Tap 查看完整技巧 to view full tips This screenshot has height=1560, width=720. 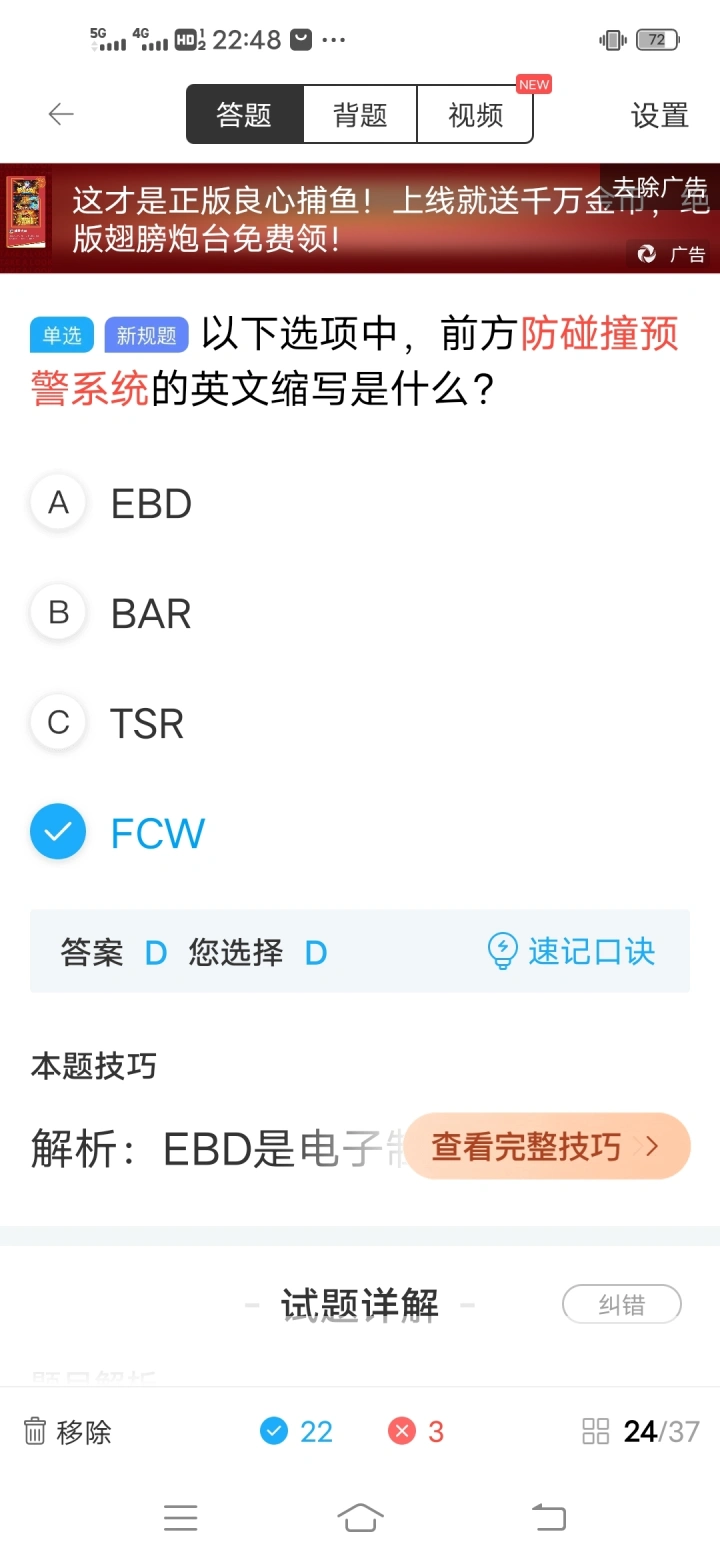click(x=547, y=1146)
